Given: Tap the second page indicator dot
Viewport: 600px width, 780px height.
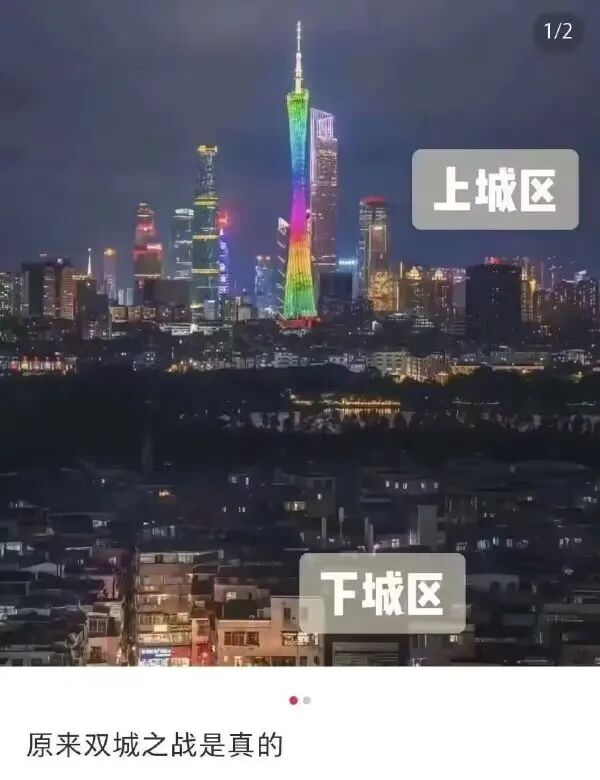Looking at the screenshot, I should [307, 700].
